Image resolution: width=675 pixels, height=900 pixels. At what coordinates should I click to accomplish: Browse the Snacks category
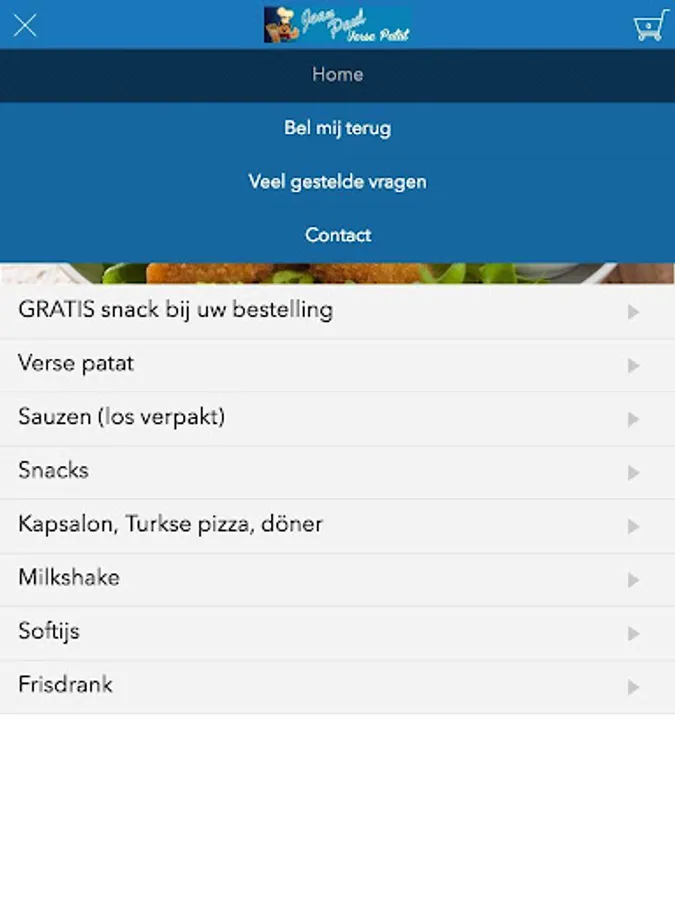pyautogui.click(x=337, y=471)
